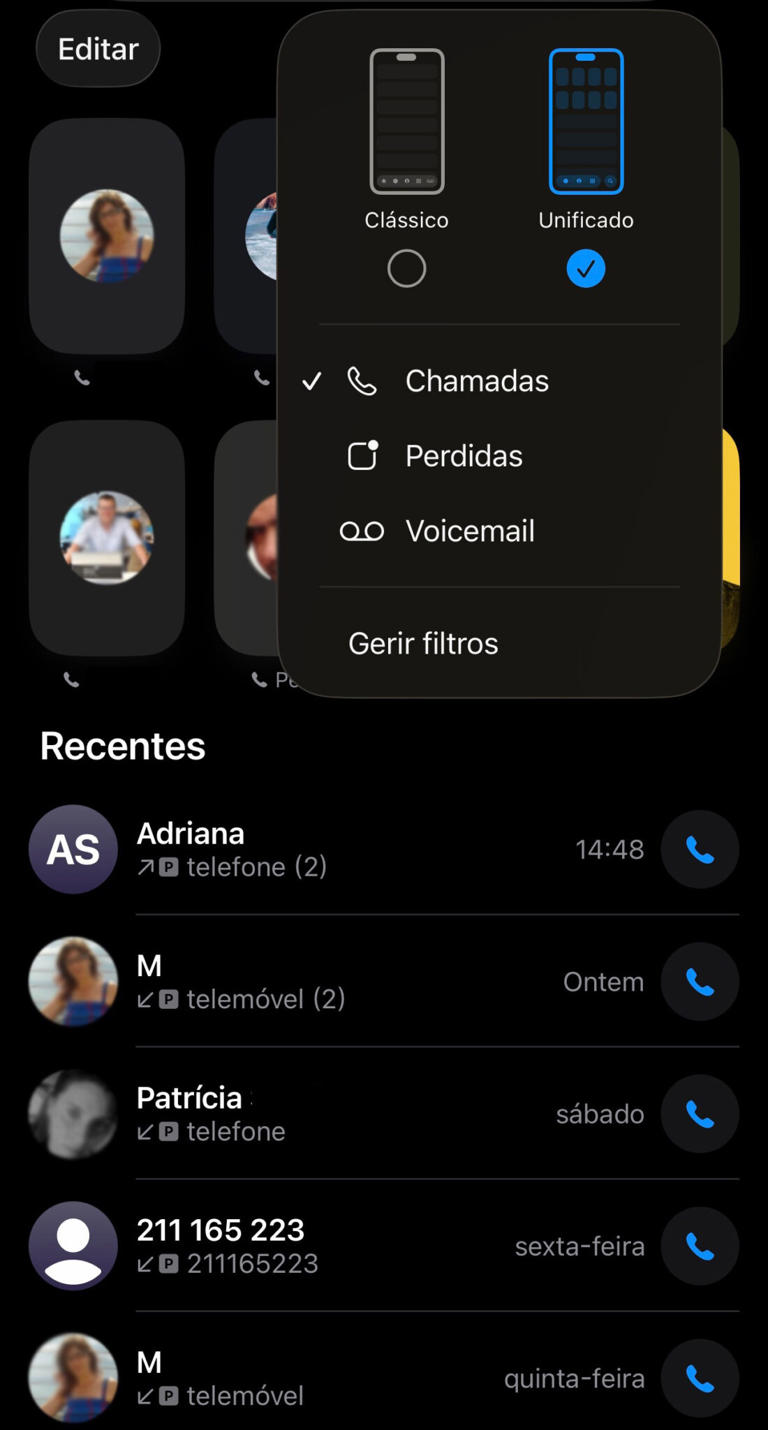Open Gerir filtros

click(x=423, y=643)
